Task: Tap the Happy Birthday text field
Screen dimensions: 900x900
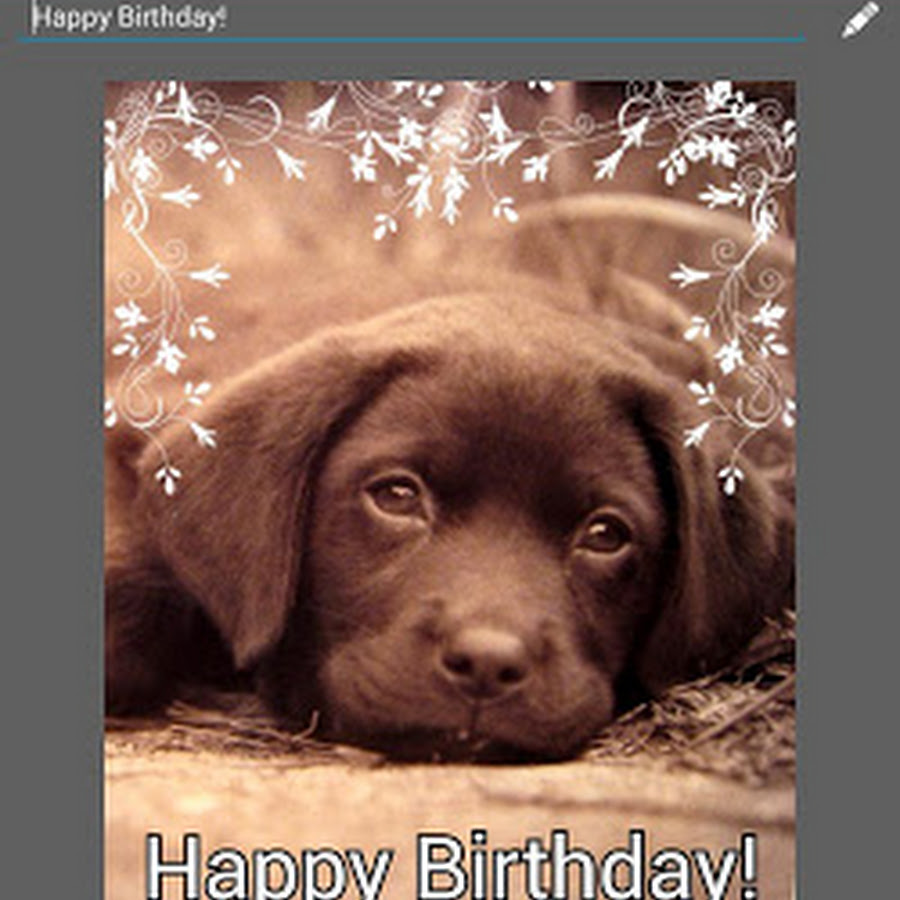Action: click(x=410, y=20)
